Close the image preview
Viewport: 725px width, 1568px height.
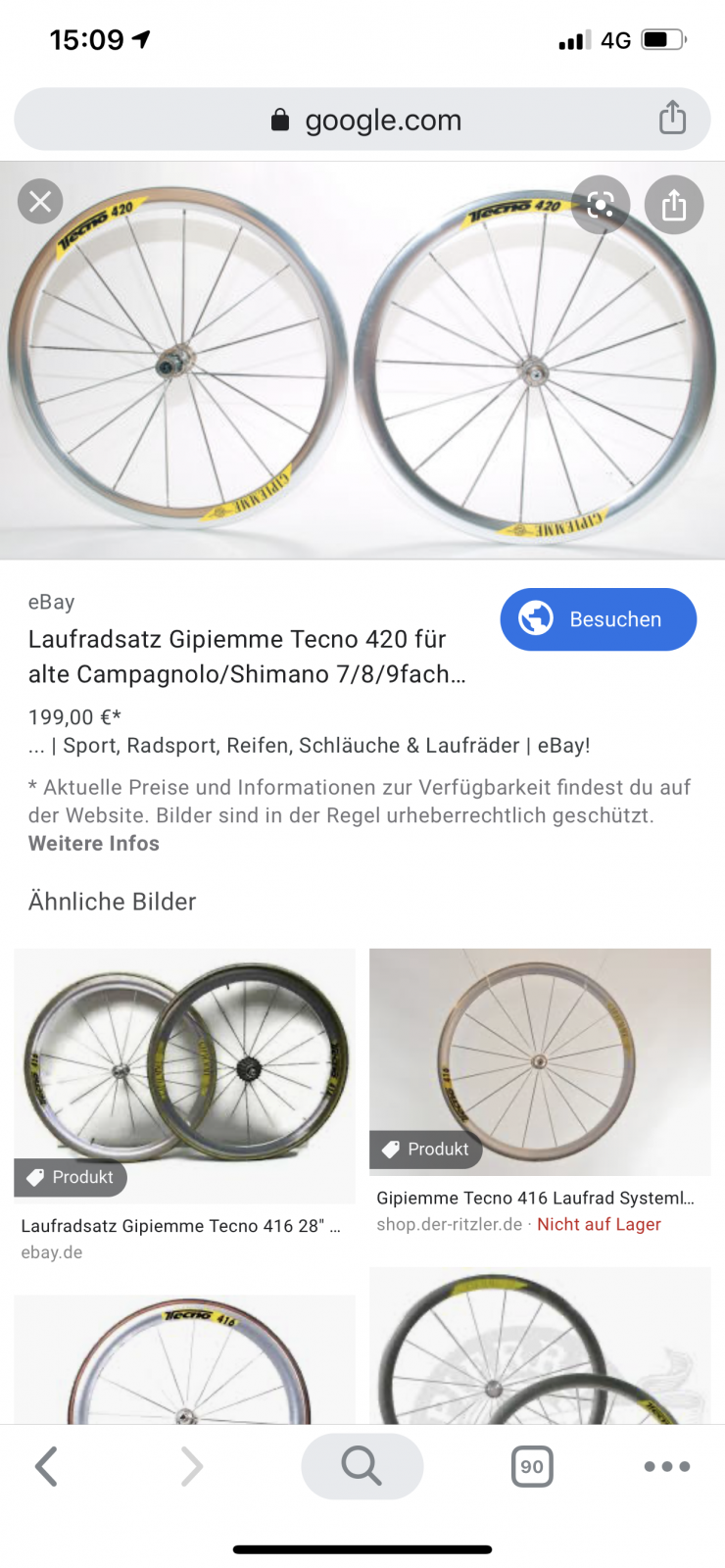tap(40, 202)
